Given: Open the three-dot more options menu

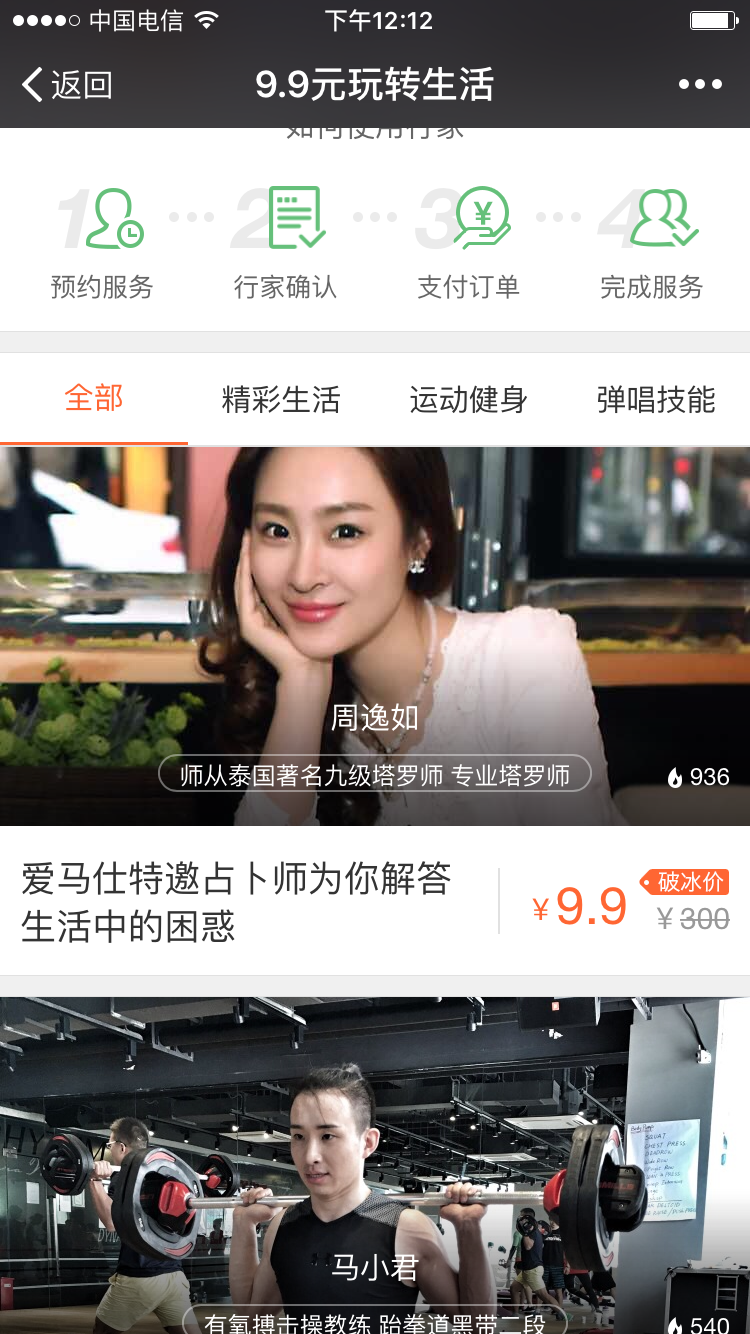Looking at the screenshot, I should click(x=700, y=85).
